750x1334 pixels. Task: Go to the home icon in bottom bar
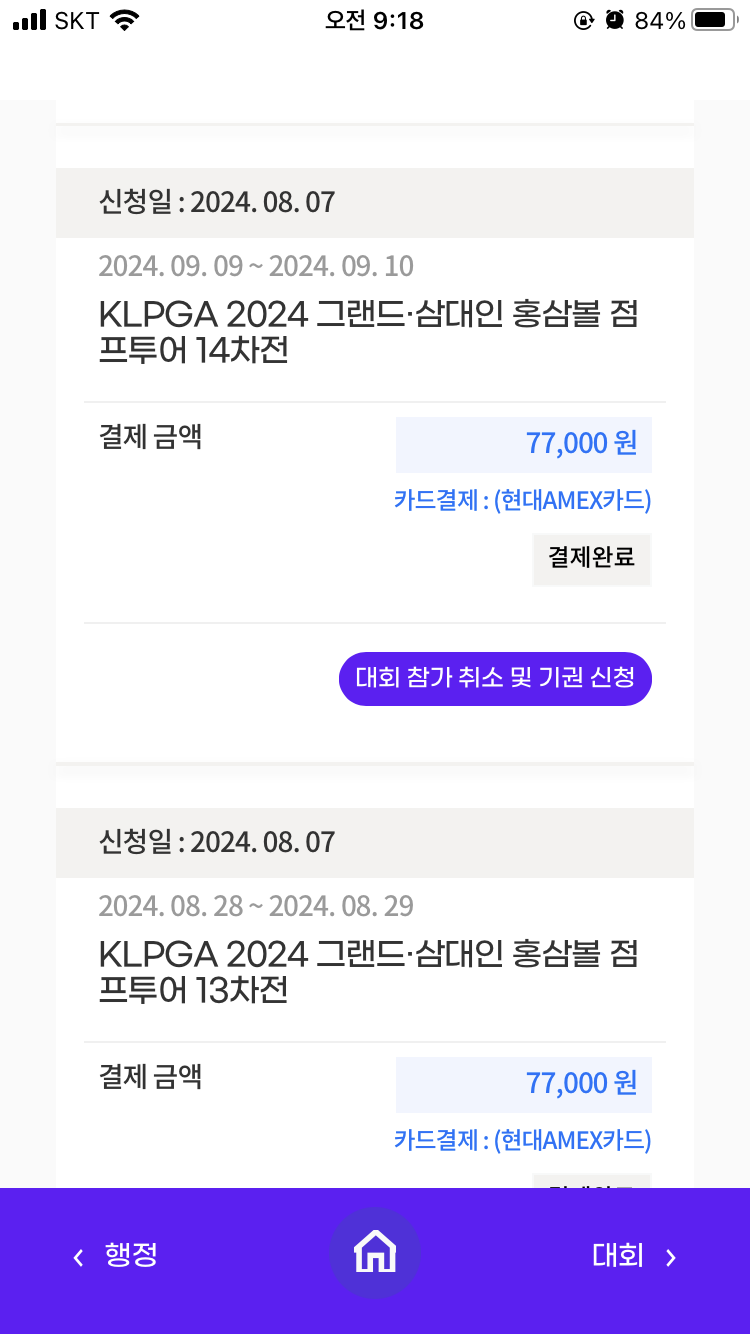(375, 1254)
